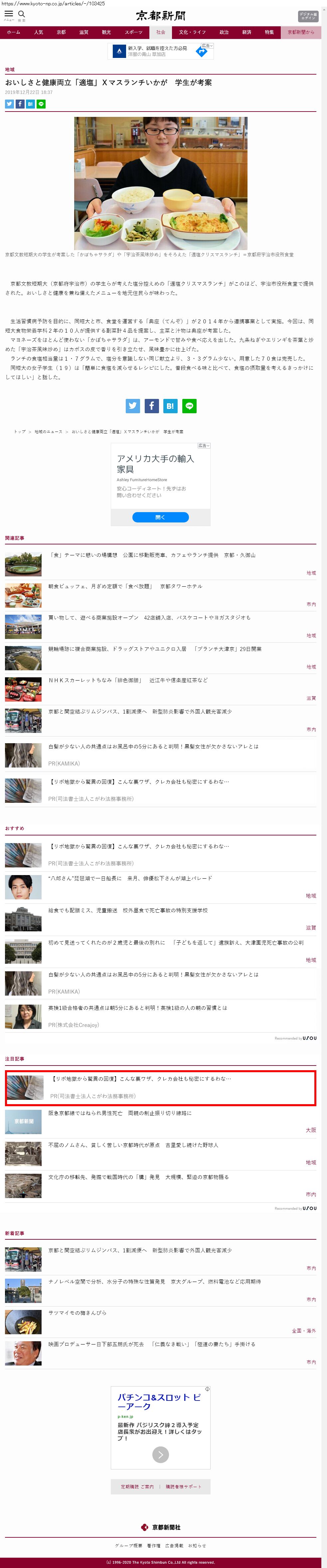Go to 京都新聞から section

301,32
